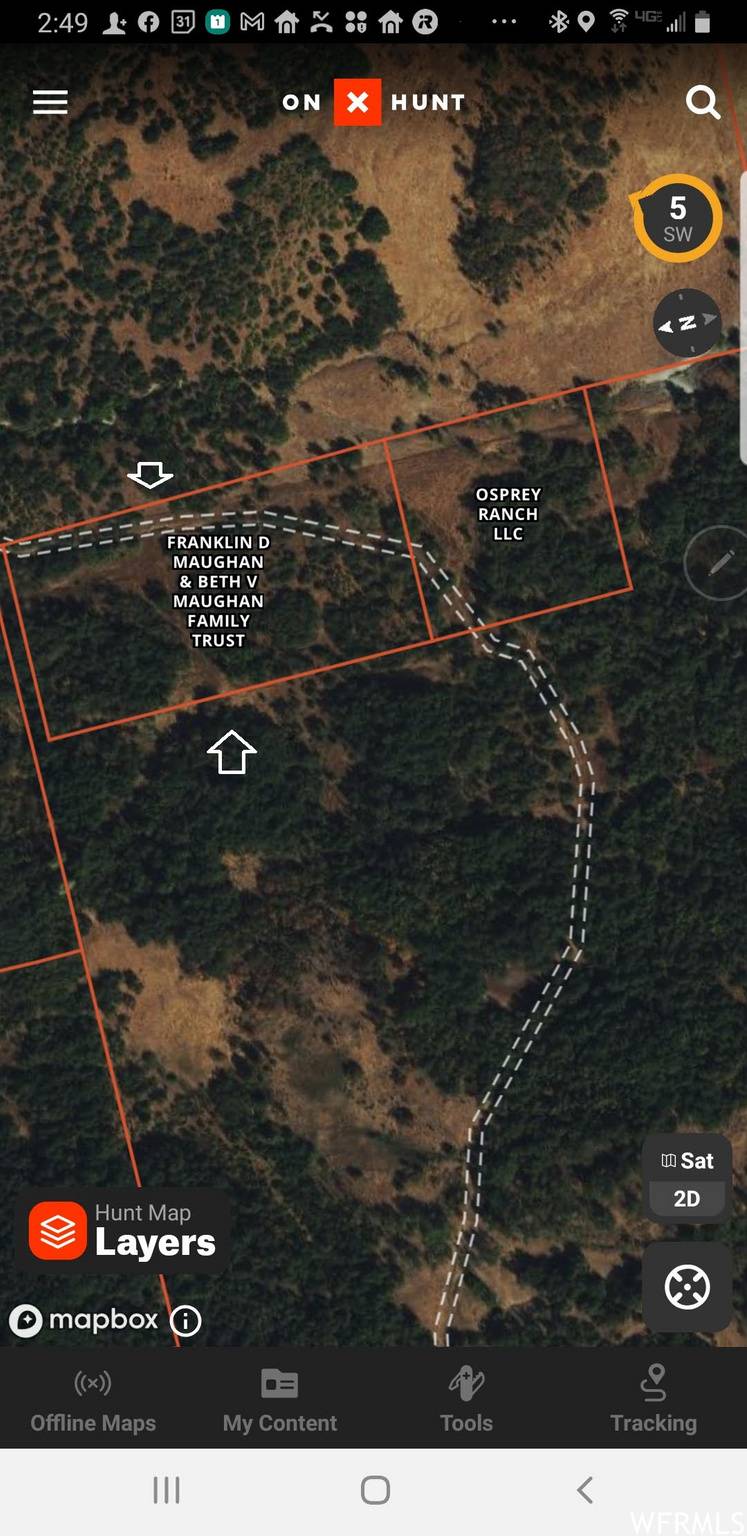Image resolution: width=747 pixels, height=1536 pixels.
Task: Select the Tracking tab
Action: (654, 1399)
